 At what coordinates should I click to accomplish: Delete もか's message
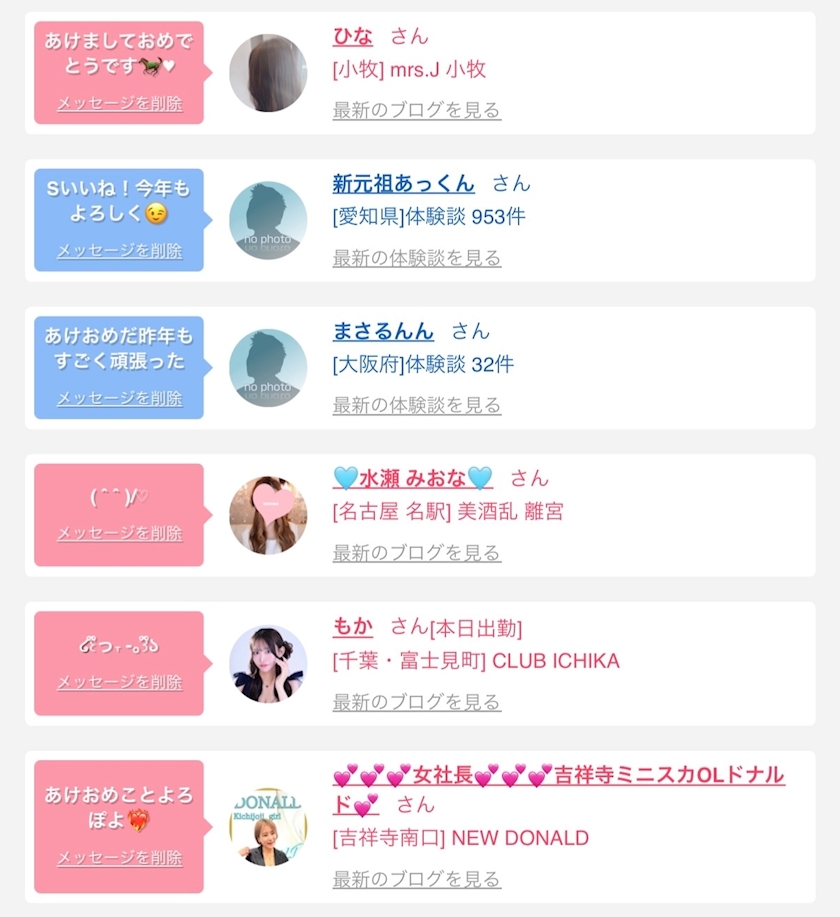coord(119,682)
